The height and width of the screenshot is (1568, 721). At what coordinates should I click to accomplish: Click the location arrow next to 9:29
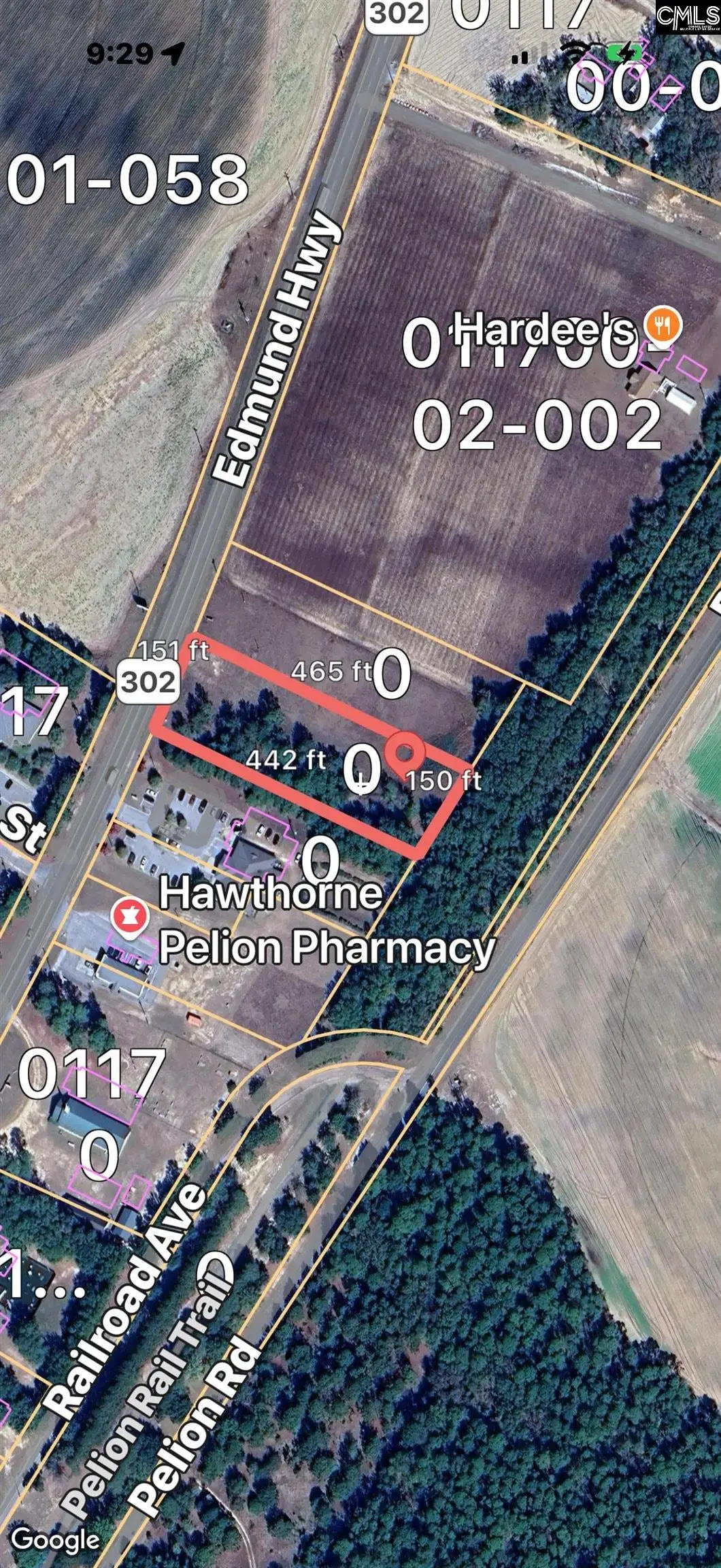coord(174,52)
